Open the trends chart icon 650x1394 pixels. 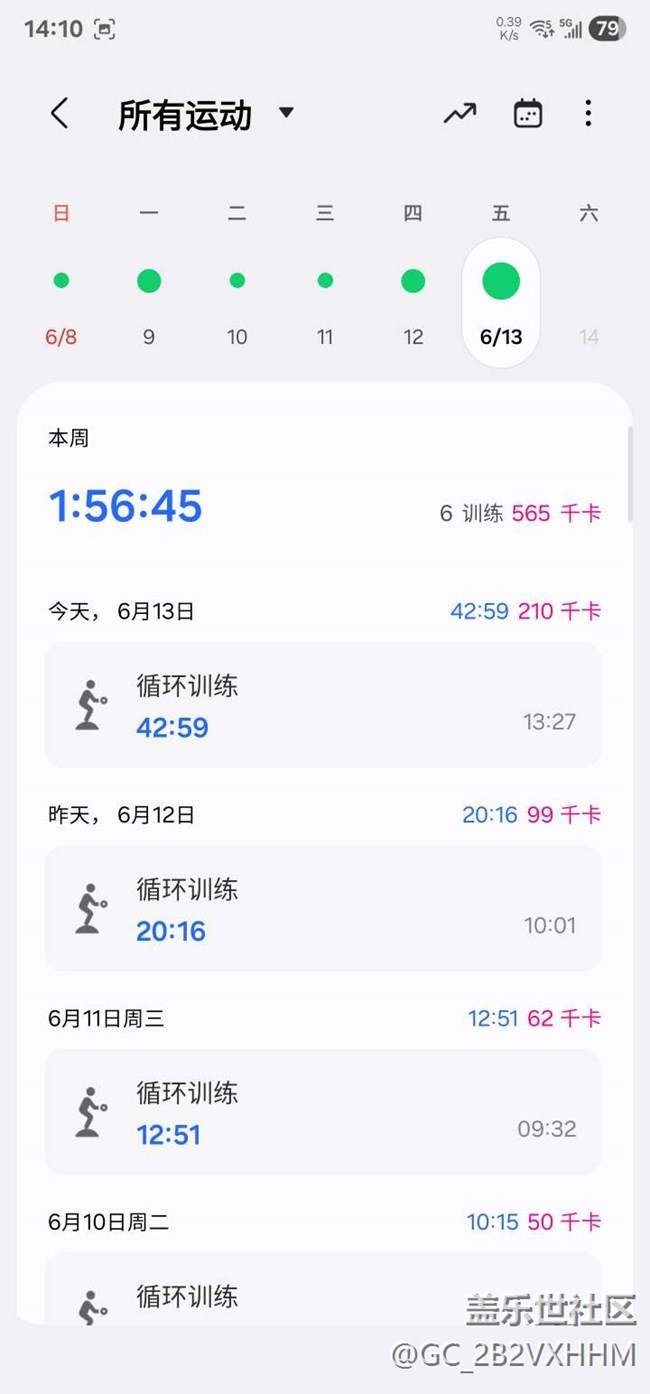pos(460,114)
